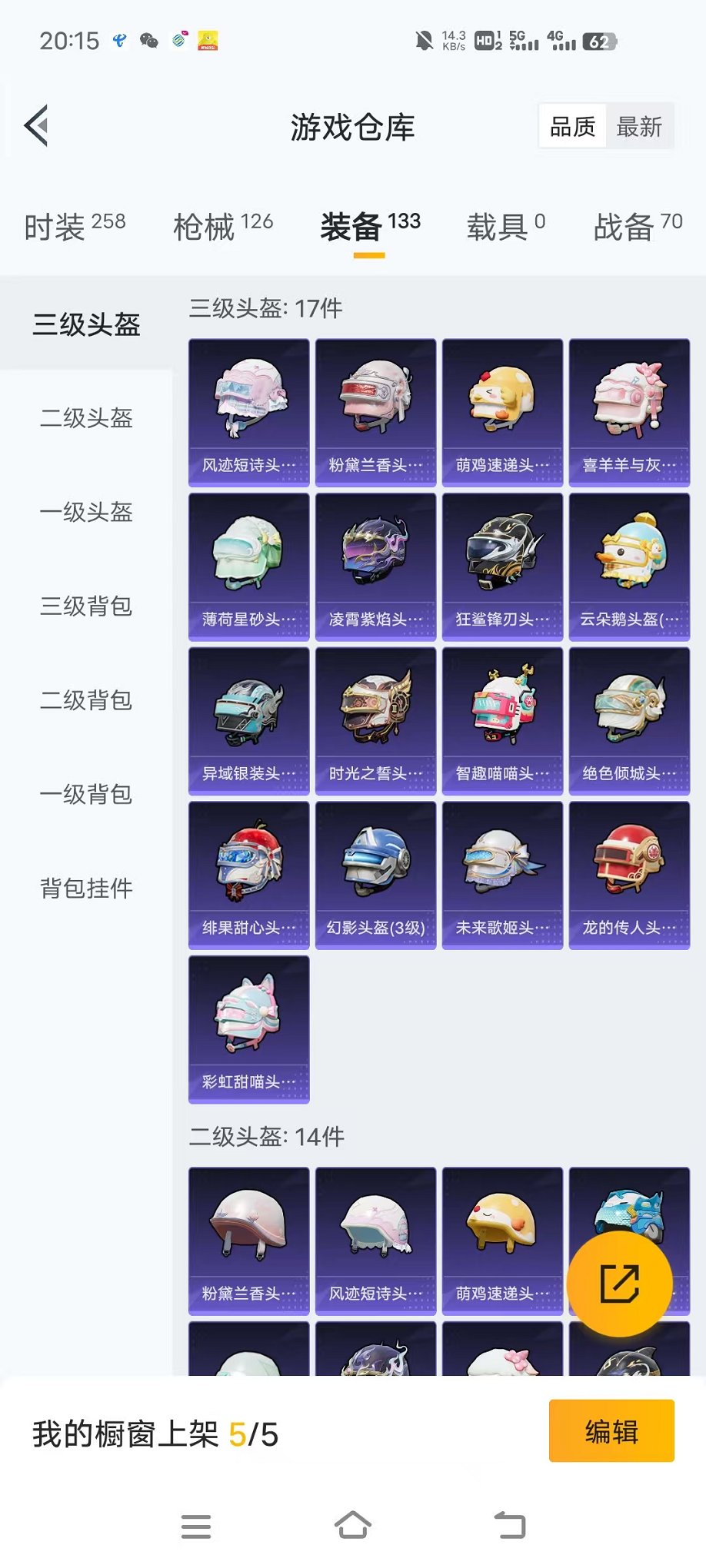Open 我的橱窗上架 showcase link

coord(154,1430)
